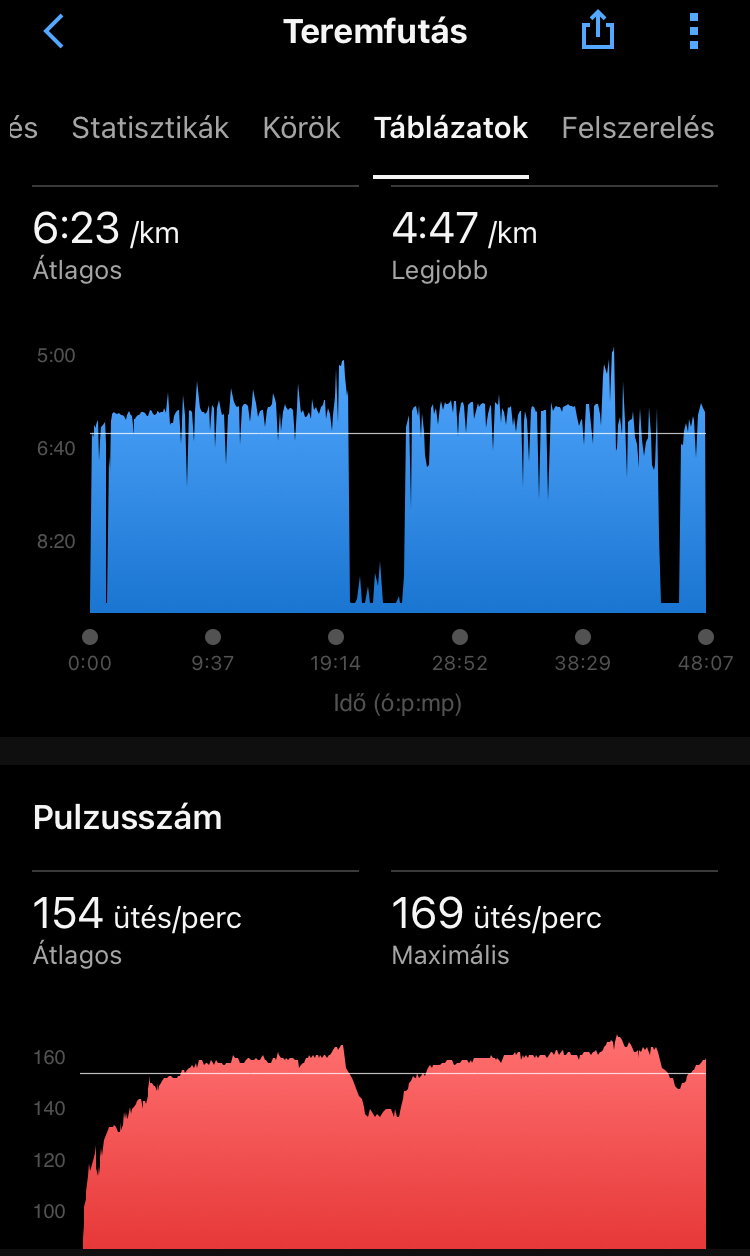Open the three-dot overflow menu
This screenshot has height=1256, width=750.
(x=695, y=32)
